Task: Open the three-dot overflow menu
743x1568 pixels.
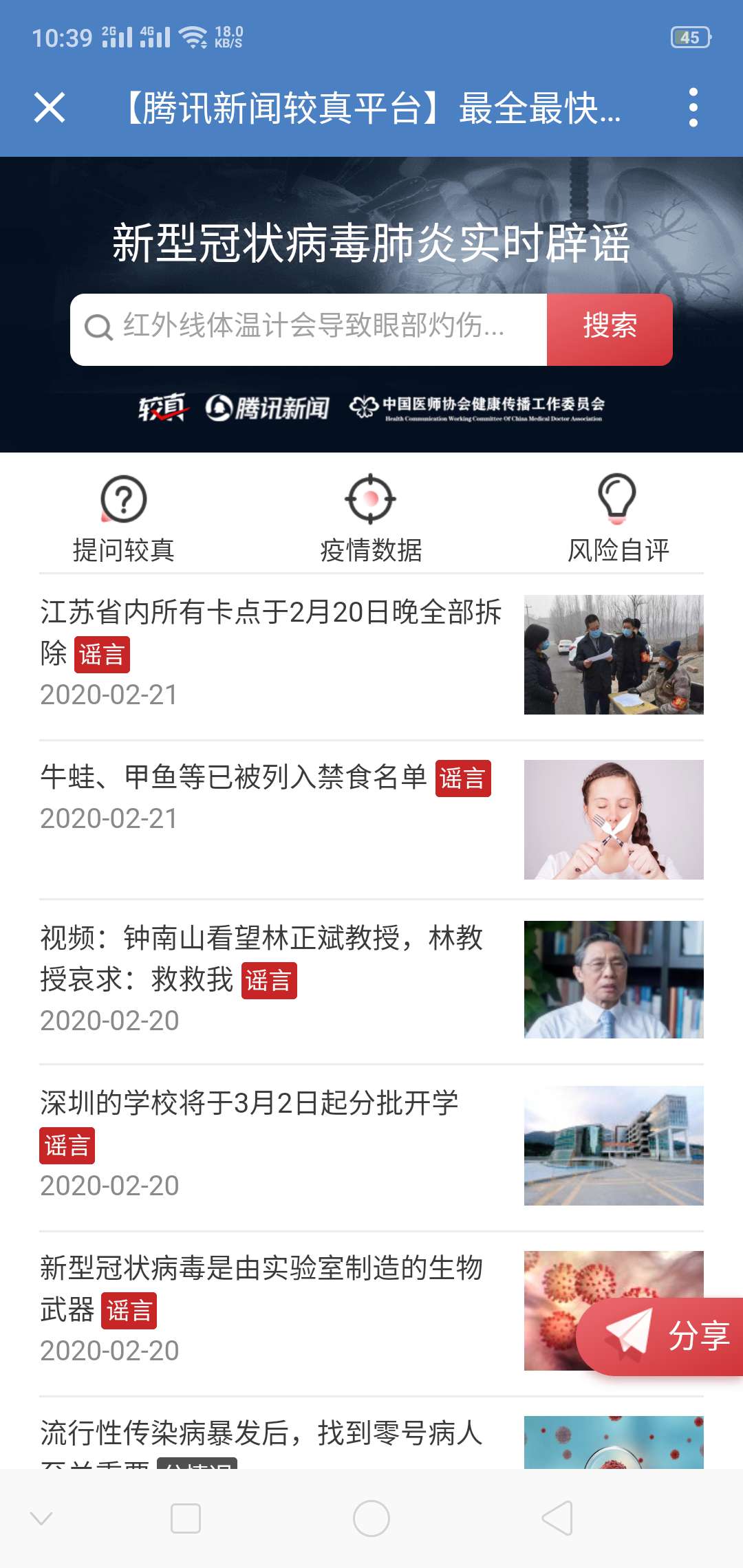Action: coord(693,108)
